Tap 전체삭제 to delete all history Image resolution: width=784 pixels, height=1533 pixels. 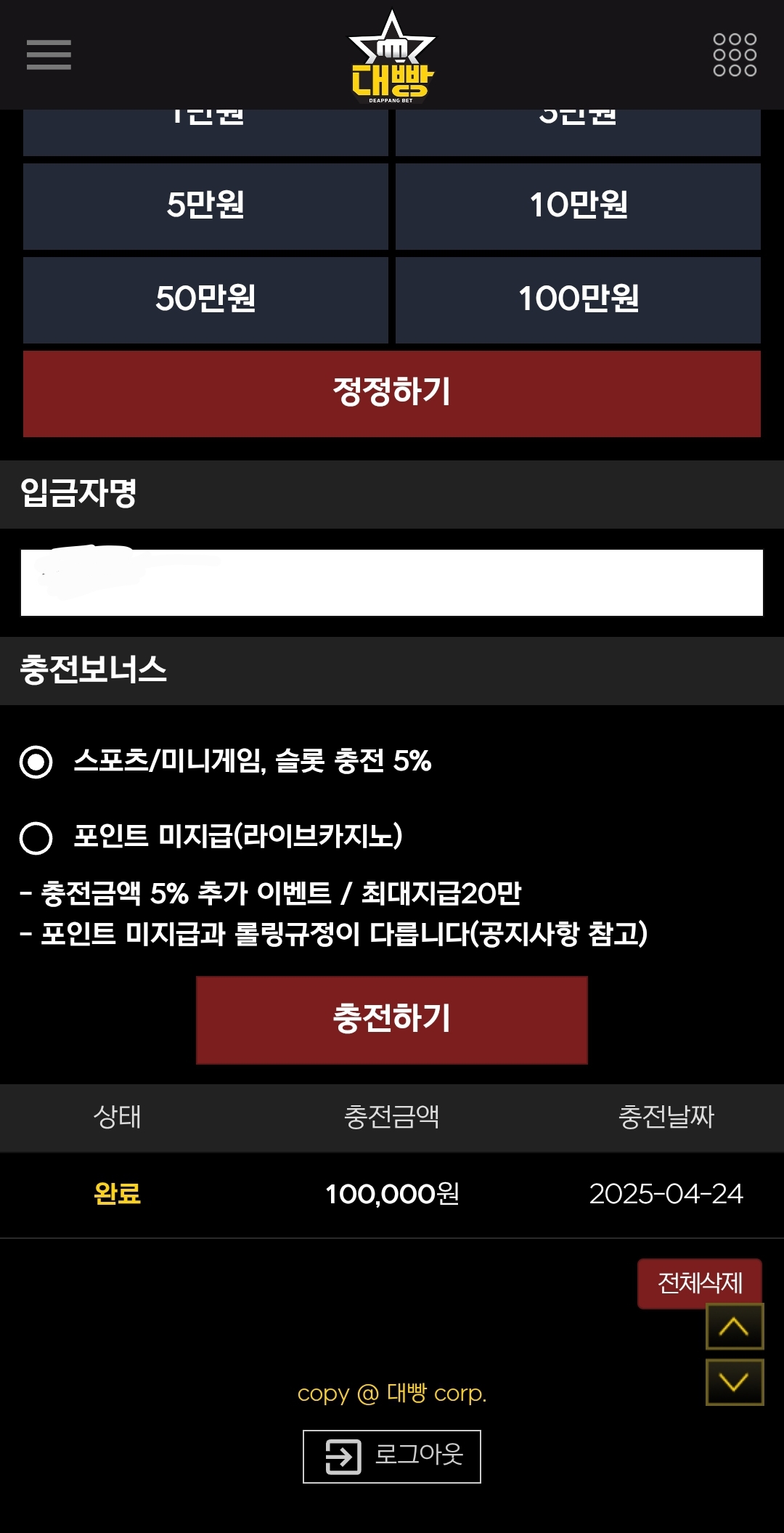tap(700, 1283)
